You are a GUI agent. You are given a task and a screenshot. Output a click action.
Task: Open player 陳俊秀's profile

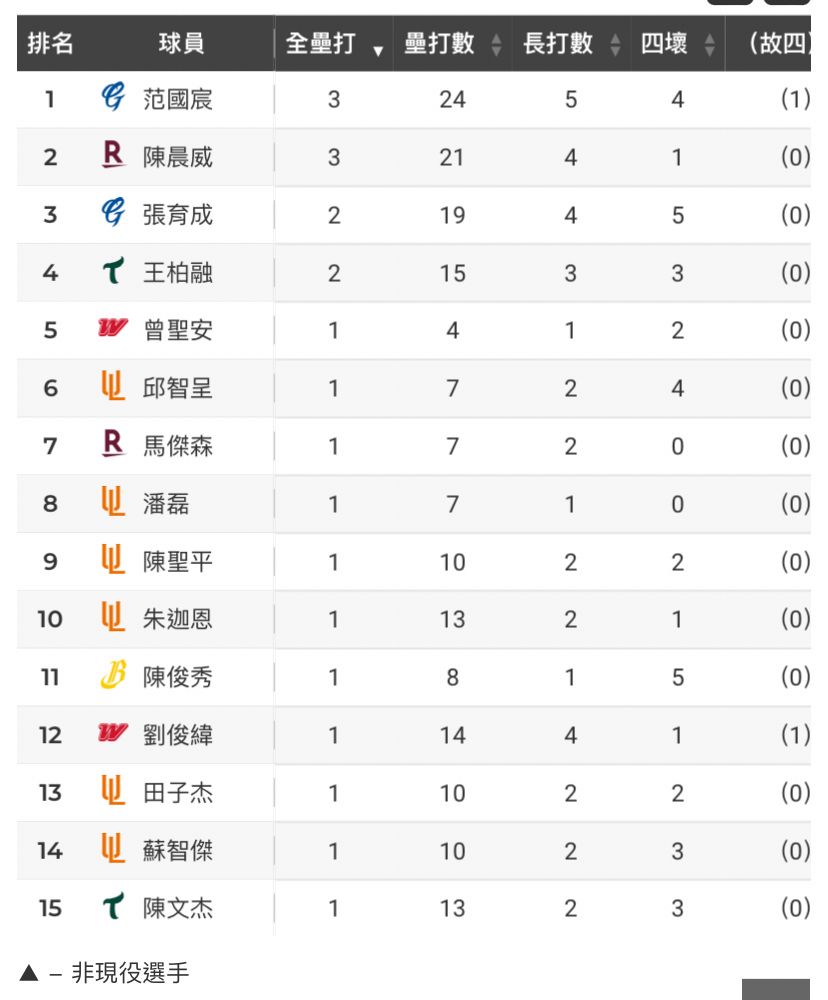click(x=178, y=678)
